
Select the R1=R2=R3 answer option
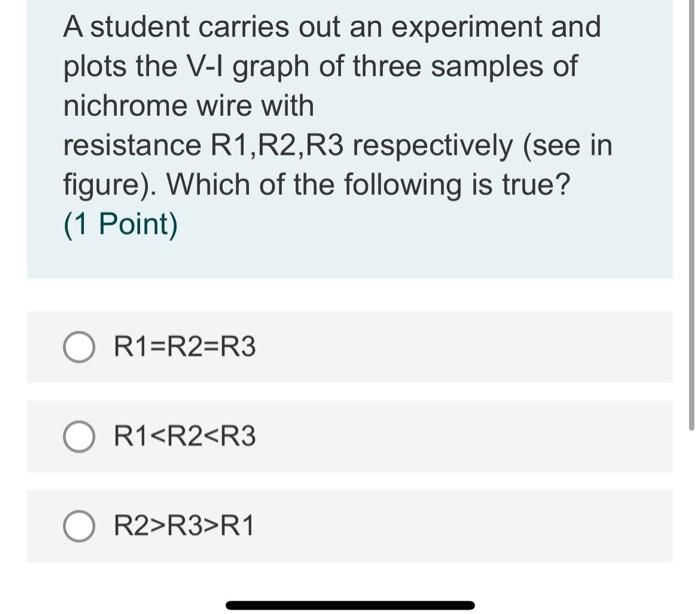(x=79, y=347)
